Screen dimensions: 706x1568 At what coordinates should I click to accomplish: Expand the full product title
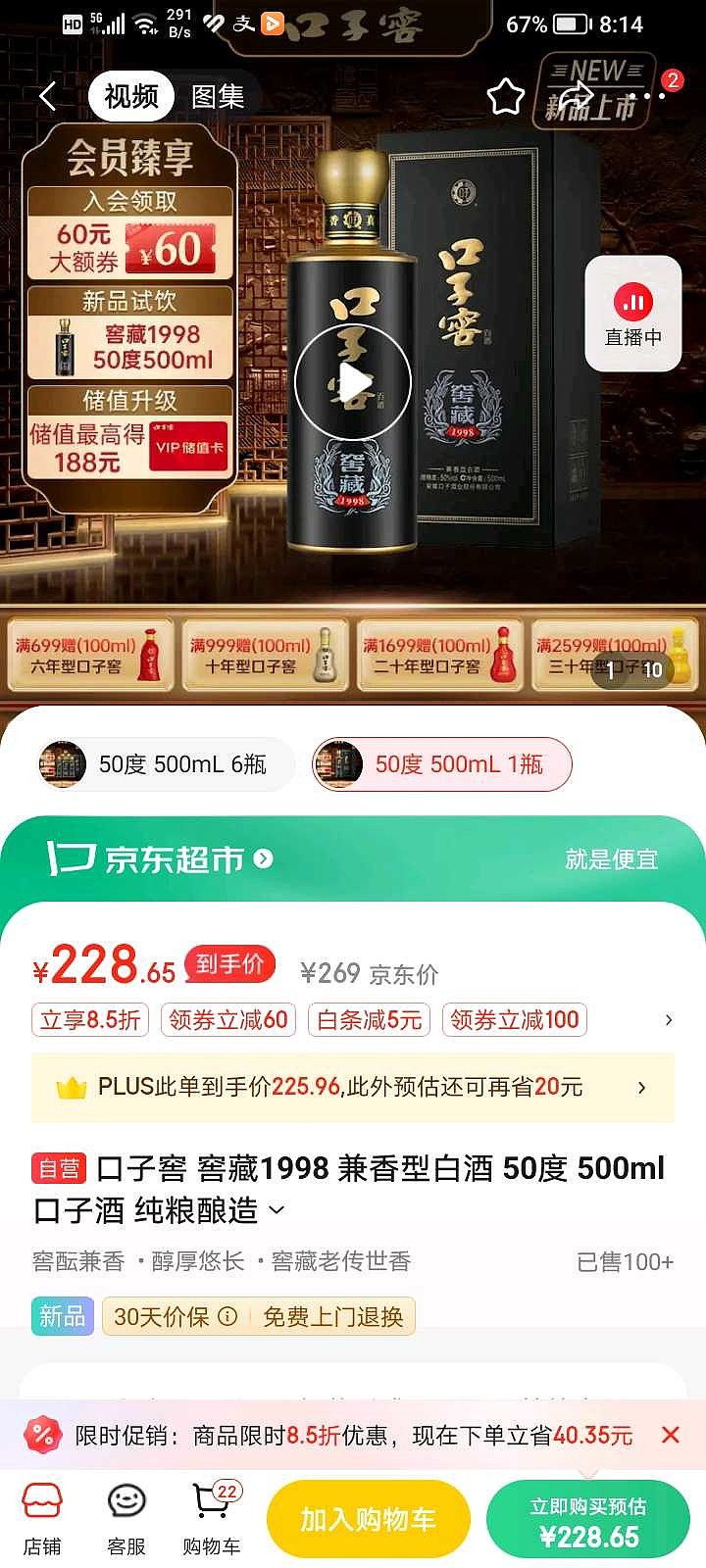[x=277, y=1210]
